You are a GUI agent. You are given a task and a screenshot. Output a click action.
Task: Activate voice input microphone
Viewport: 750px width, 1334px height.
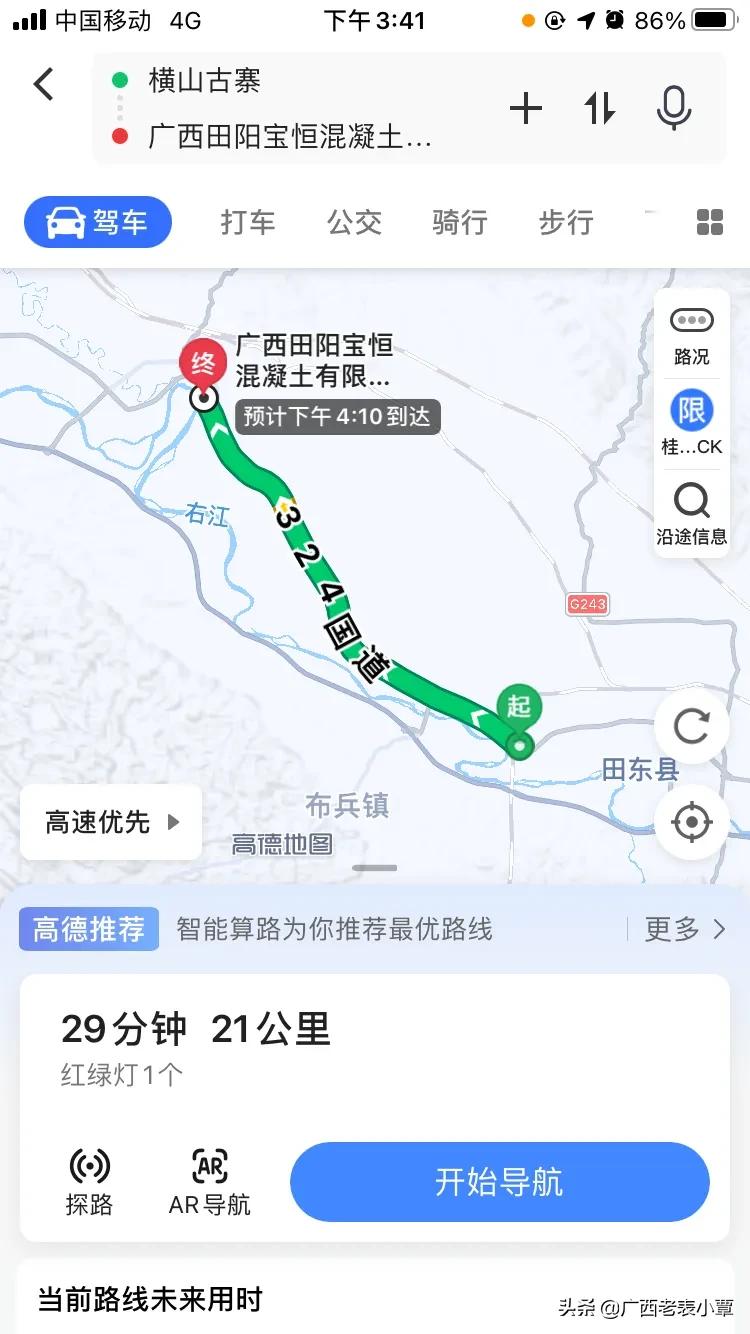pyautogui.click(x=674, y=108)
